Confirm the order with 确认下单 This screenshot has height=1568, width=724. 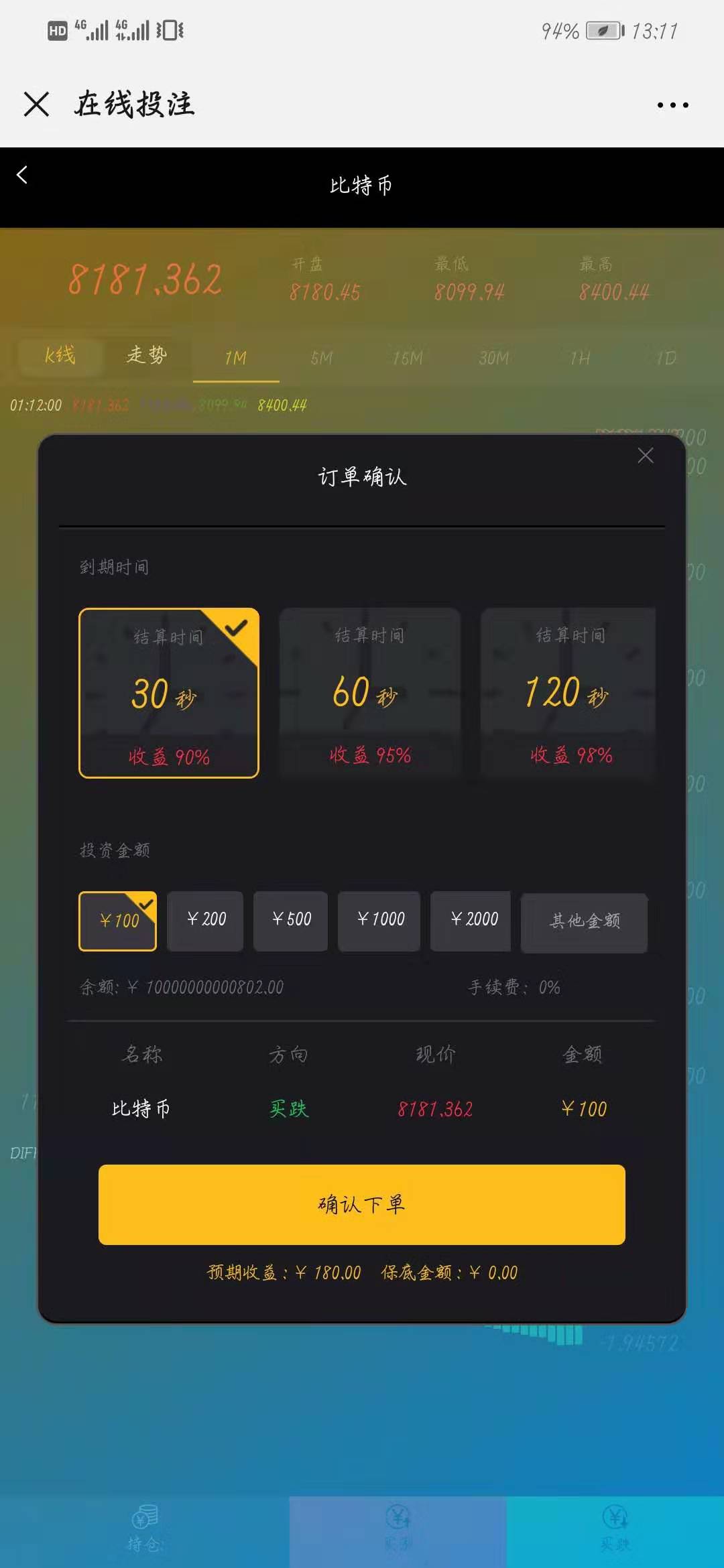click(362, 1205)
